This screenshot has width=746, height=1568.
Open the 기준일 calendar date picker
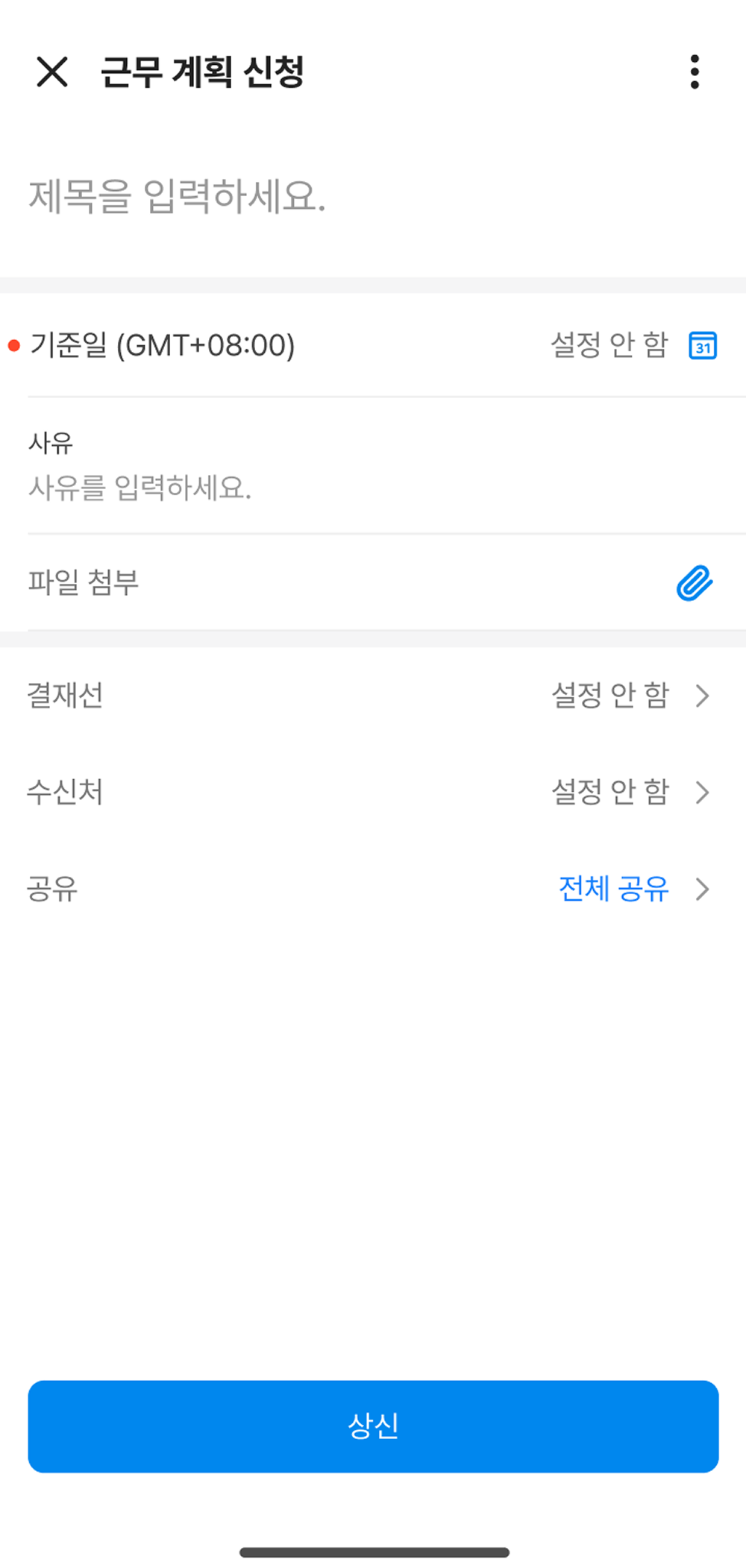click(x=702, y=346)
